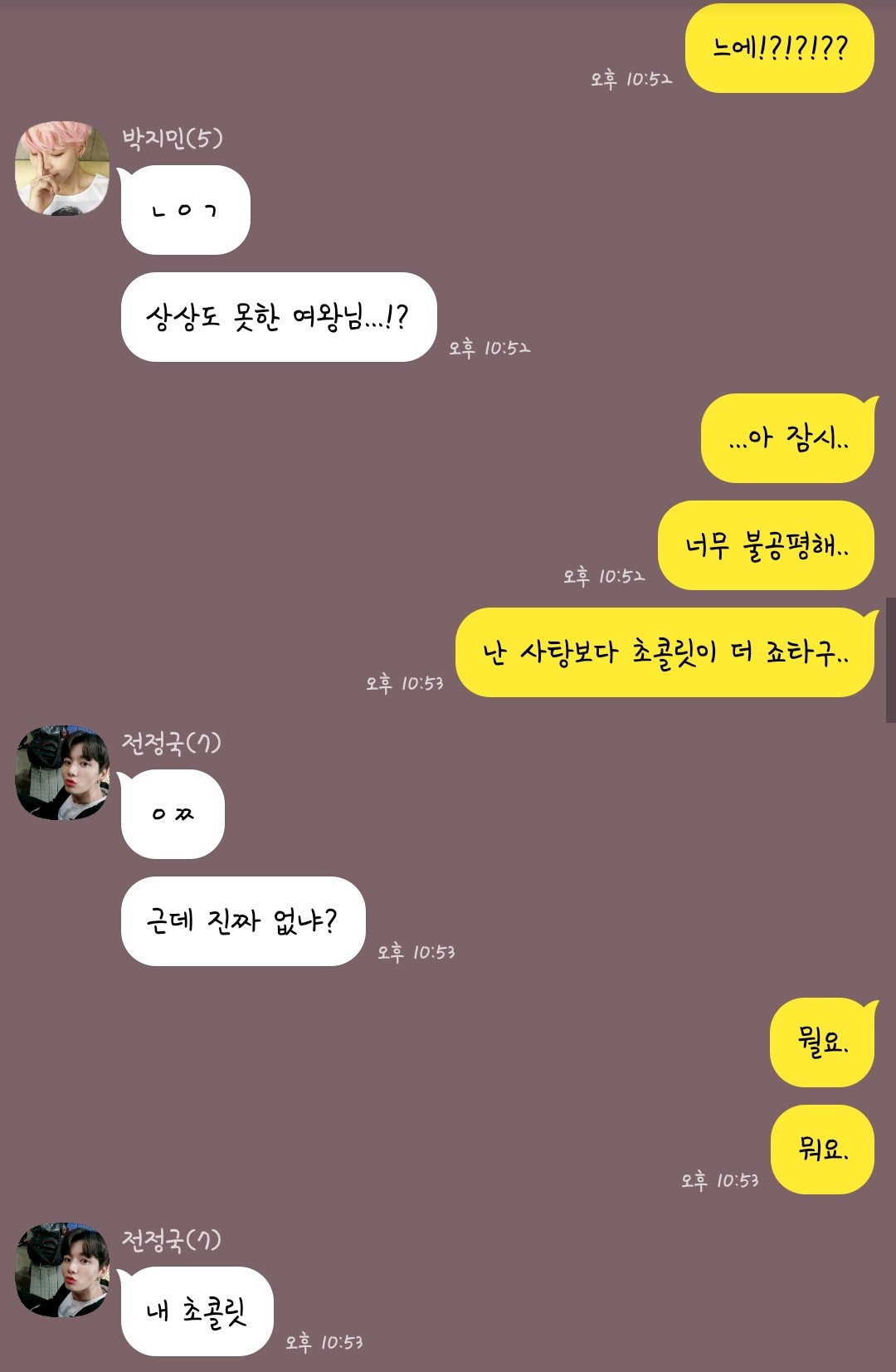Open 전정국(7)'s avatar above the ㅇㅉ message
Screen dimensions: 896x1372
tap(62, 773)
